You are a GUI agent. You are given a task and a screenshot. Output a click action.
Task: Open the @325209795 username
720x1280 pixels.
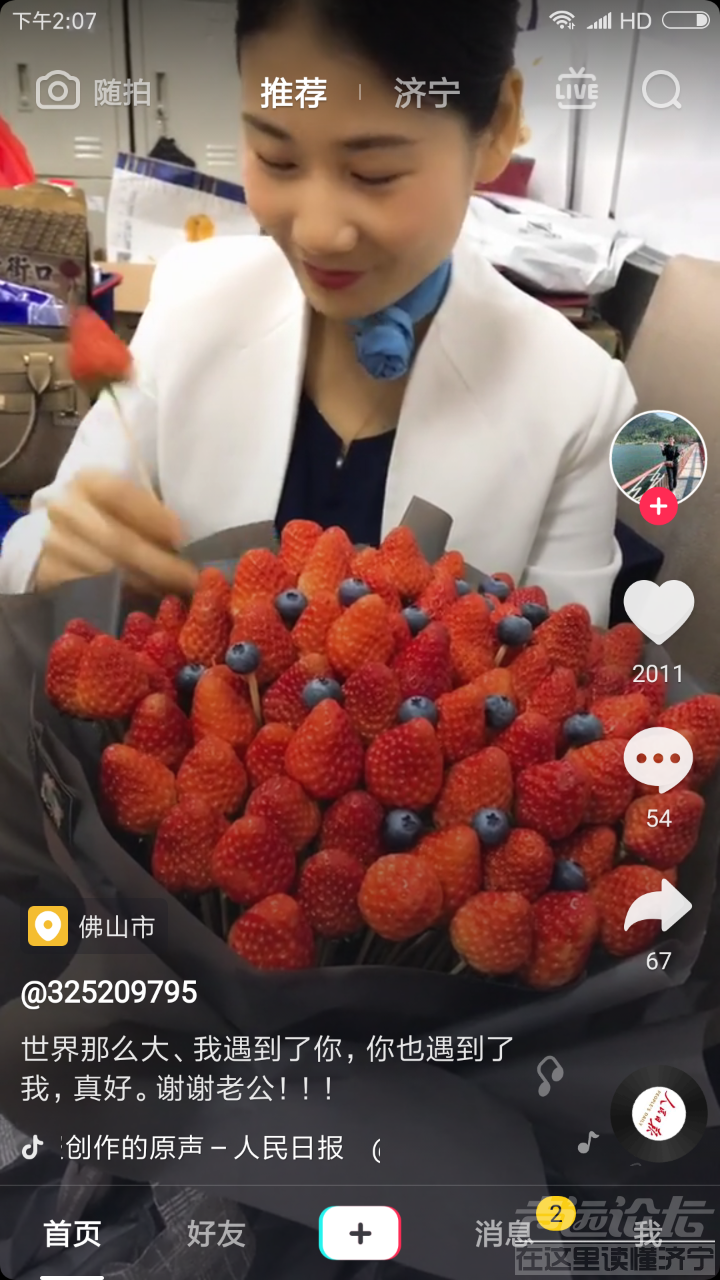pyautogui.click(x=109, y=992)
